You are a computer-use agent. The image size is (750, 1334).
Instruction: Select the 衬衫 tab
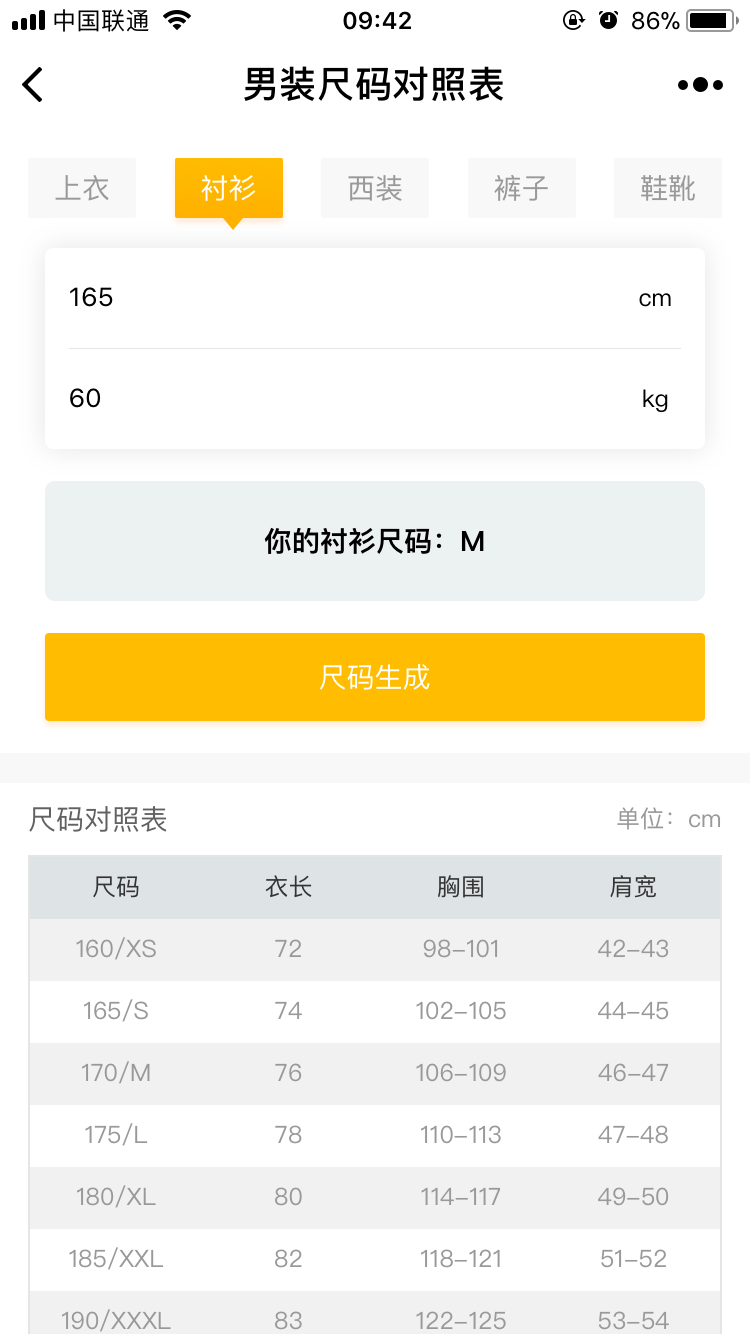pos(229,188)
